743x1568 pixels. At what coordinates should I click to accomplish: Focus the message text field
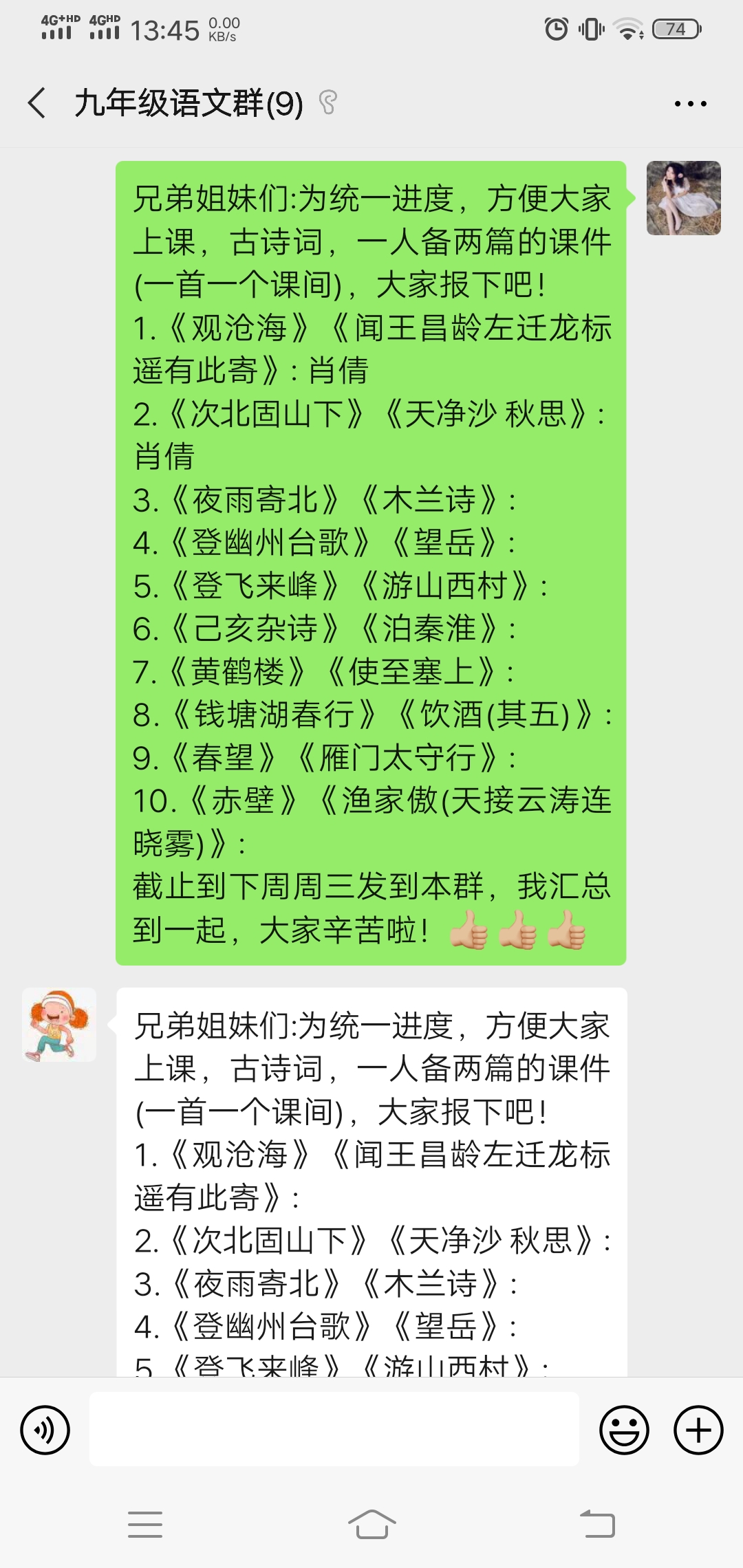pyautogui.click(x=334, y=1429)
